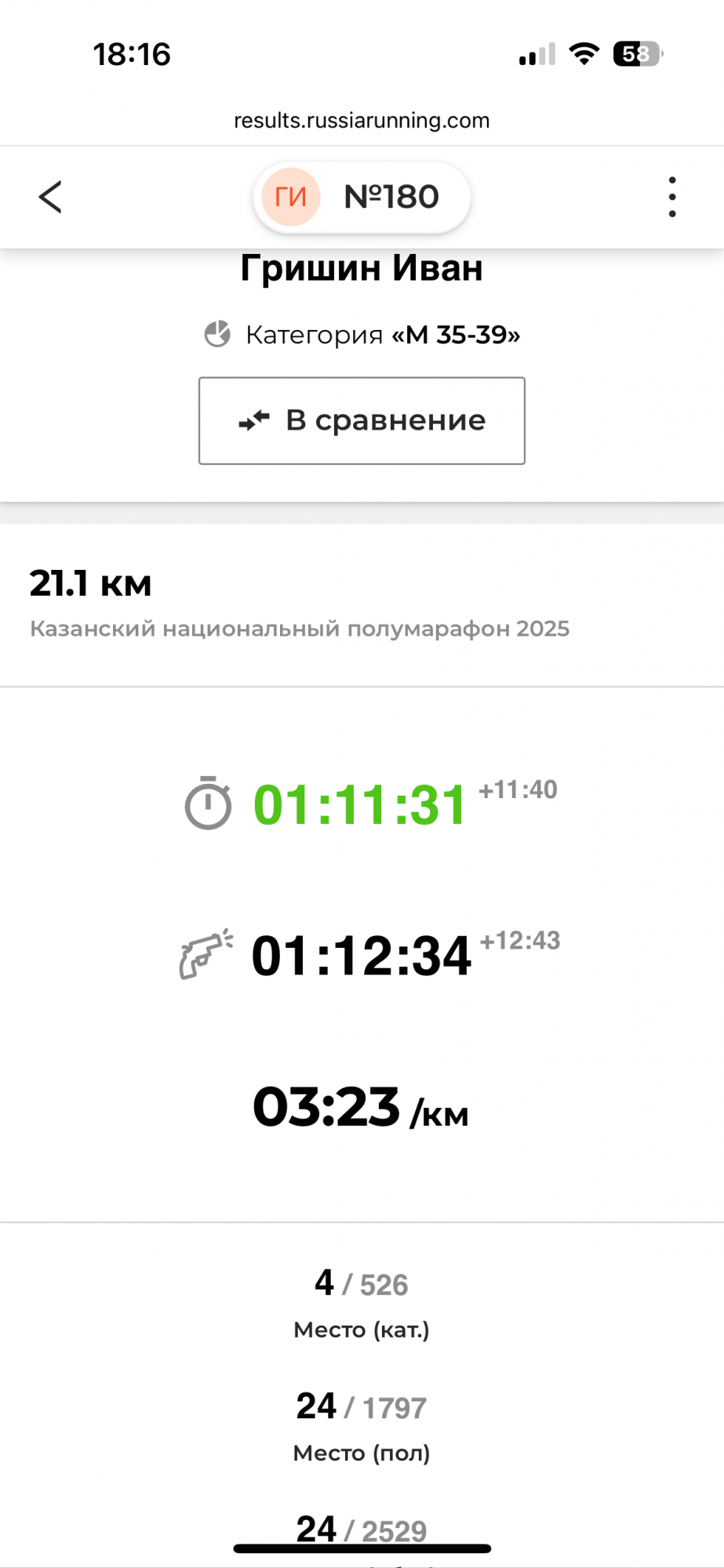Image resolution: width=724 pixels, height=1568 pixels.
Task: Tap the №180 participant badge
Action: tap(362, 198)
